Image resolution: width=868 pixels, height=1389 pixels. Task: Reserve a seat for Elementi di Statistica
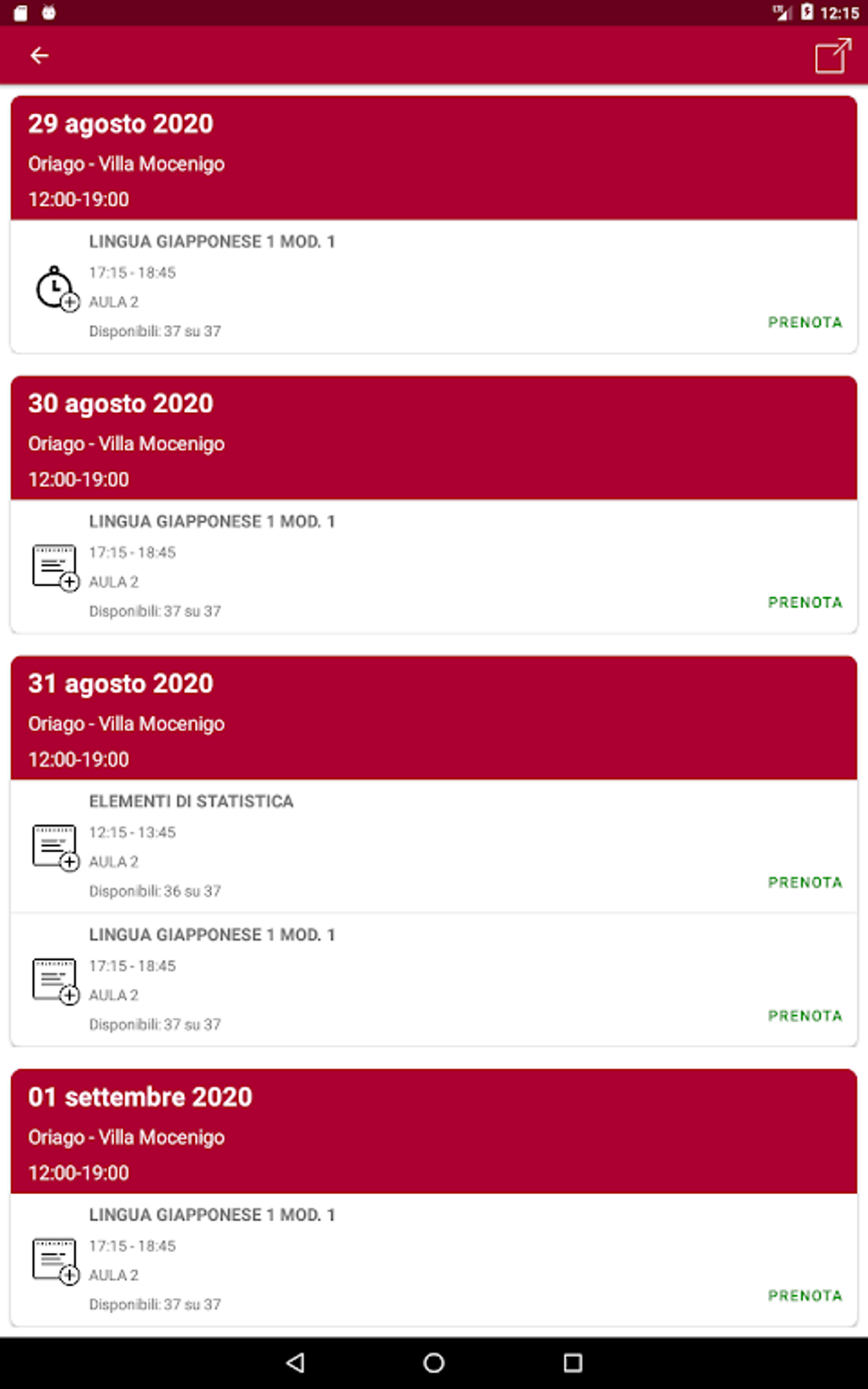click(804, 883)
